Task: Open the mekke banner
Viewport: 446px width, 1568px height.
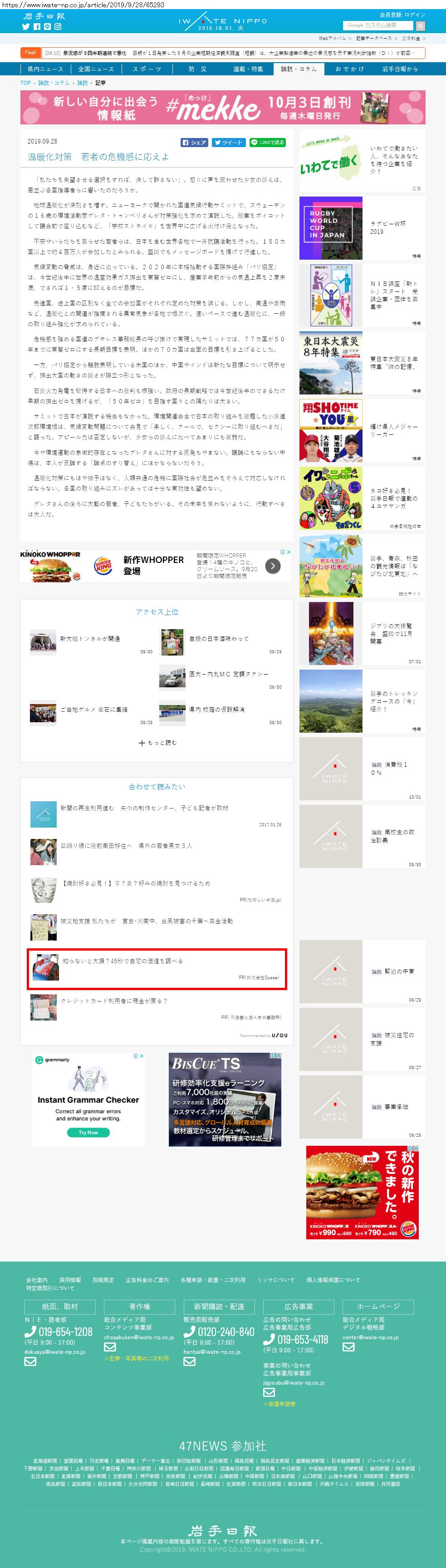Action: tap(223, 107)
